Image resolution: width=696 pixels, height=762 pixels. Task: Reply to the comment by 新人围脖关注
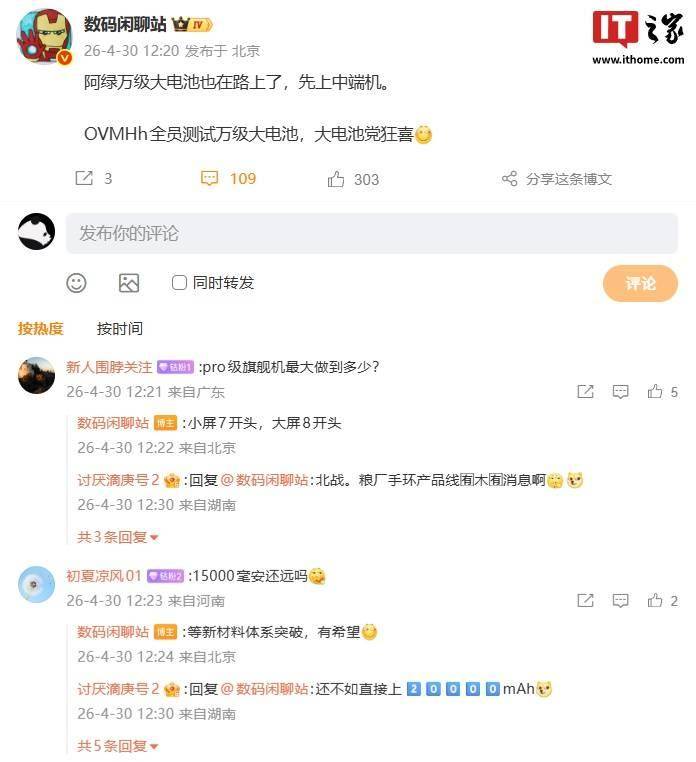621,392
